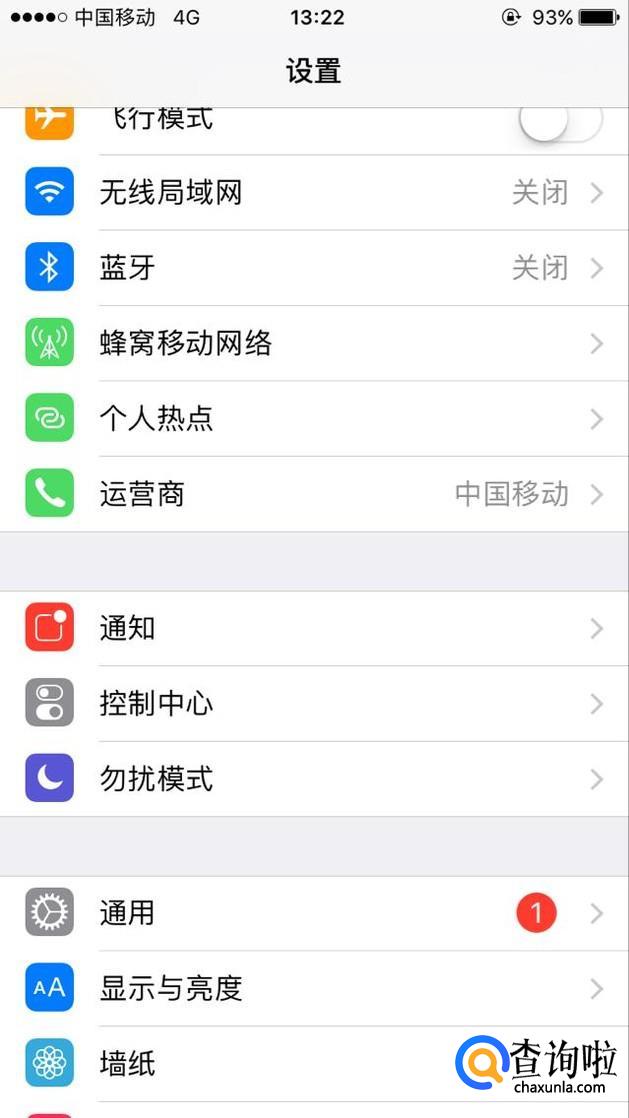Open 运营商 carrier settings

coord(314,494)
